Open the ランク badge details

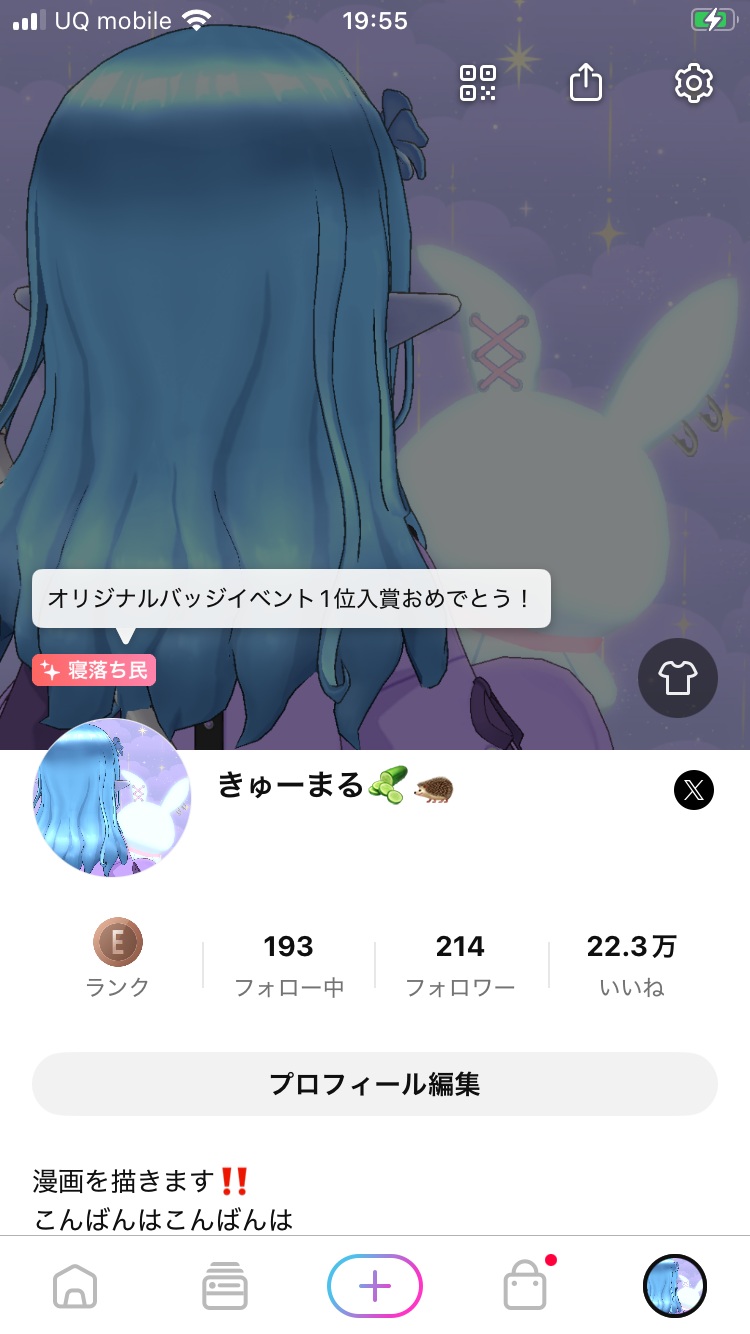pos(118,958)
